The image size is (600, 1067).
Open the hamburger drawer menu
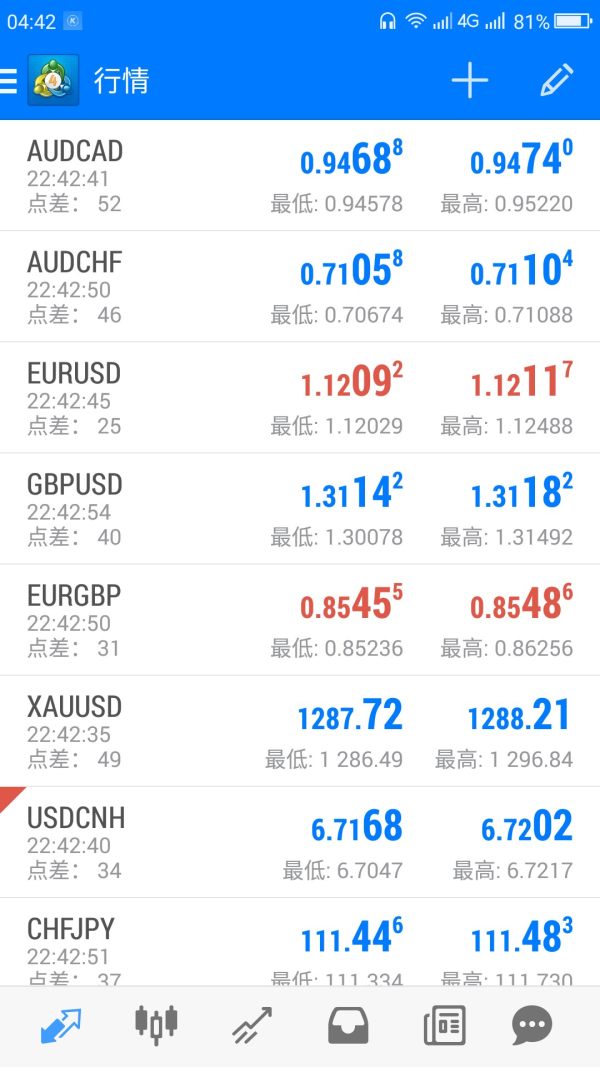coord(9,81)
